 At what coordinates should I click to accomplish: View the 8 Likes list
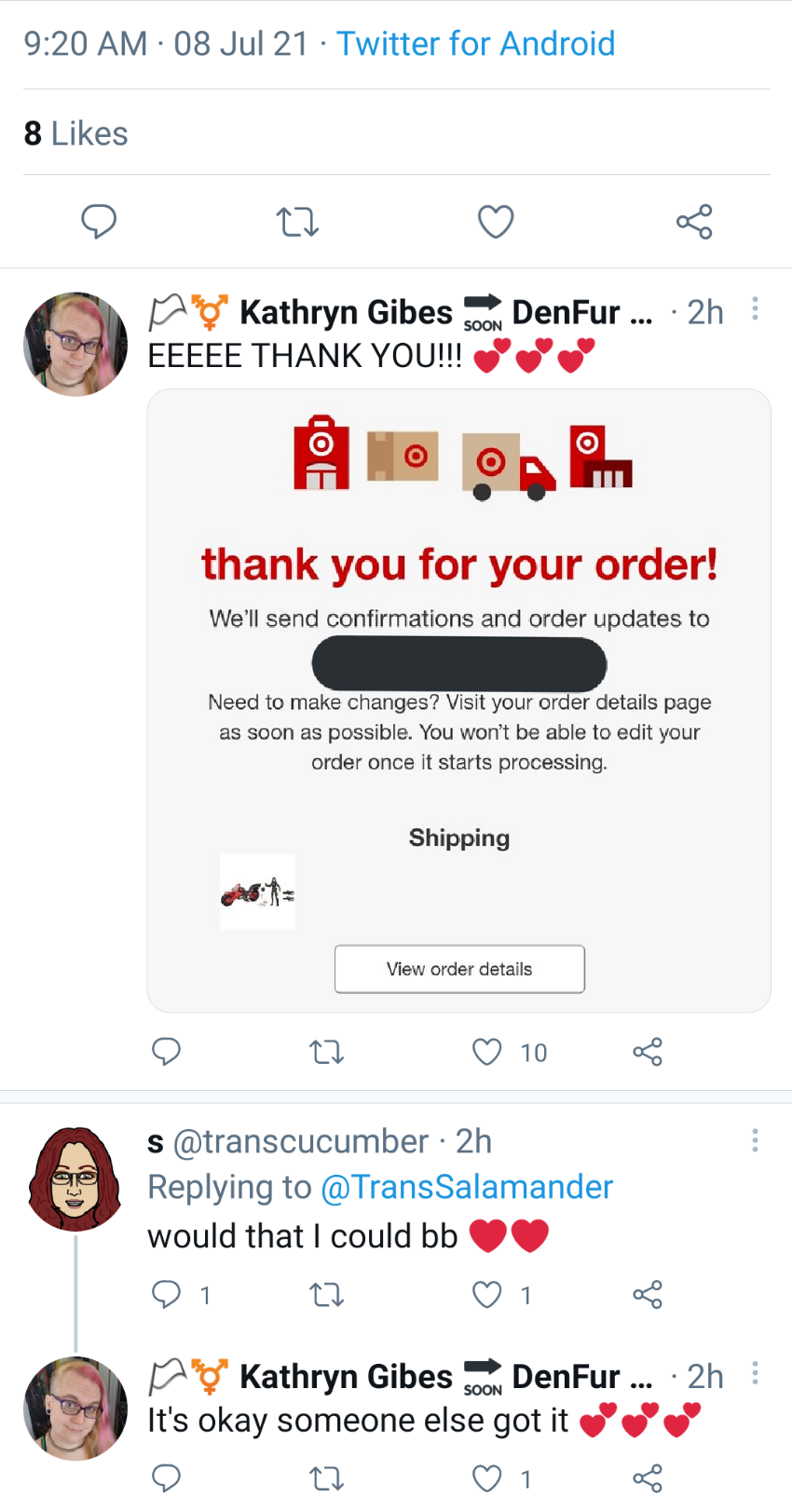point(75,133)
